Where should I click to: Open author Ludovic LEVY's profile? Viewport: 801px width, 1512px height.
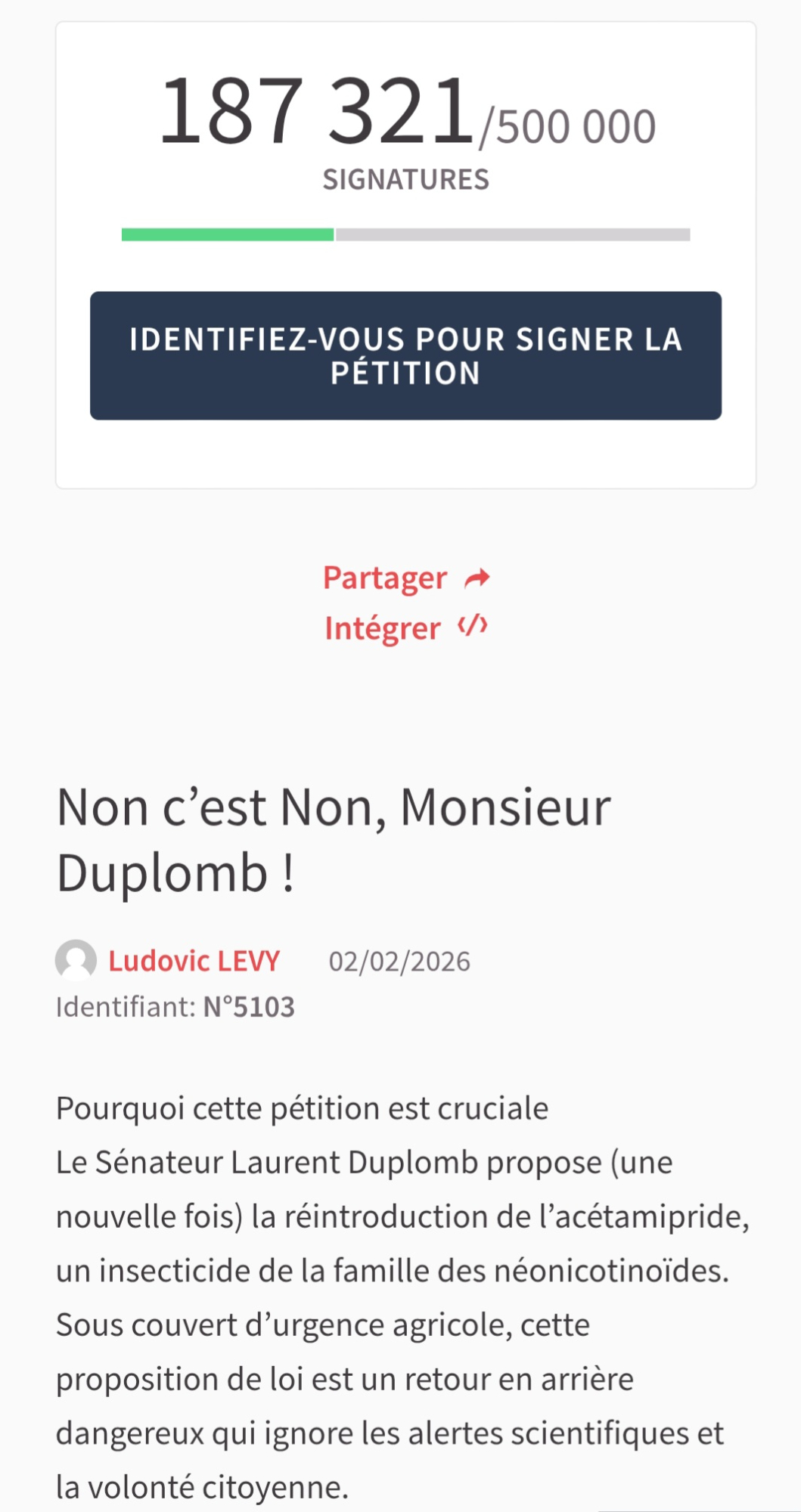point(194,961)
